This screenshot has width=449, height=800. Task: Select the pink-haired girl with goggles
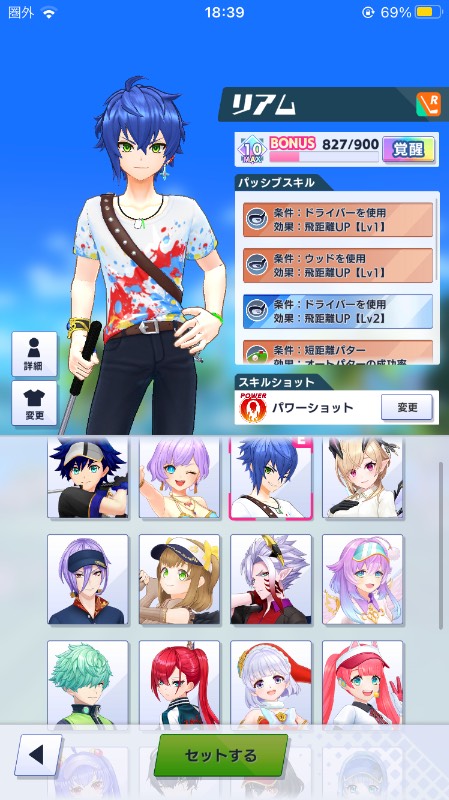pyautogui.click(x=362, y=579)
